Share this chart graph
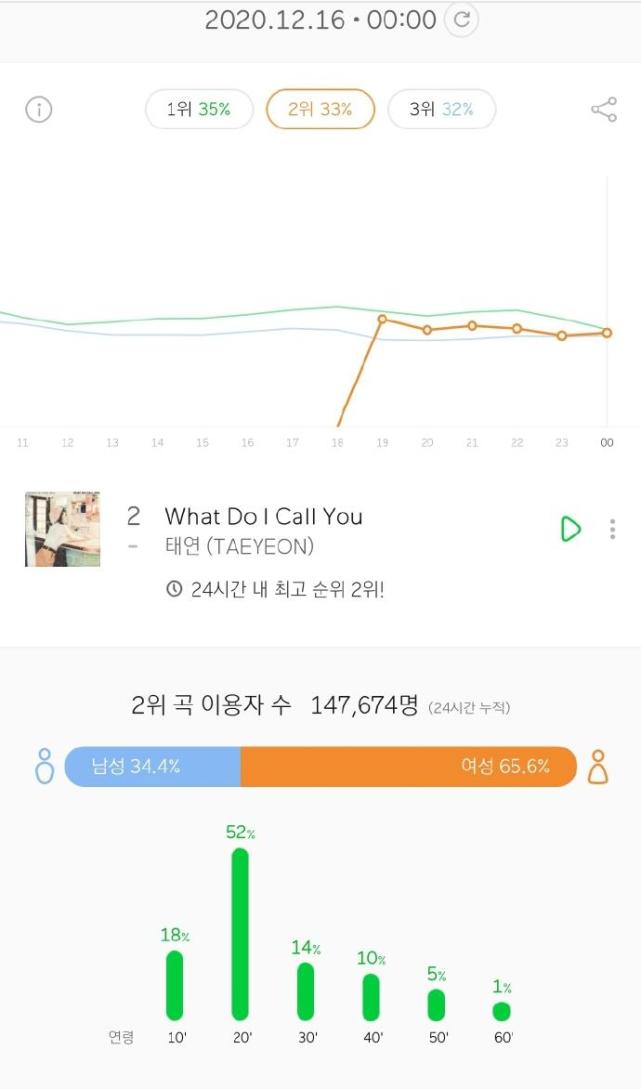The width and height of the screenshot is (641, 1089). pos(604,110)
